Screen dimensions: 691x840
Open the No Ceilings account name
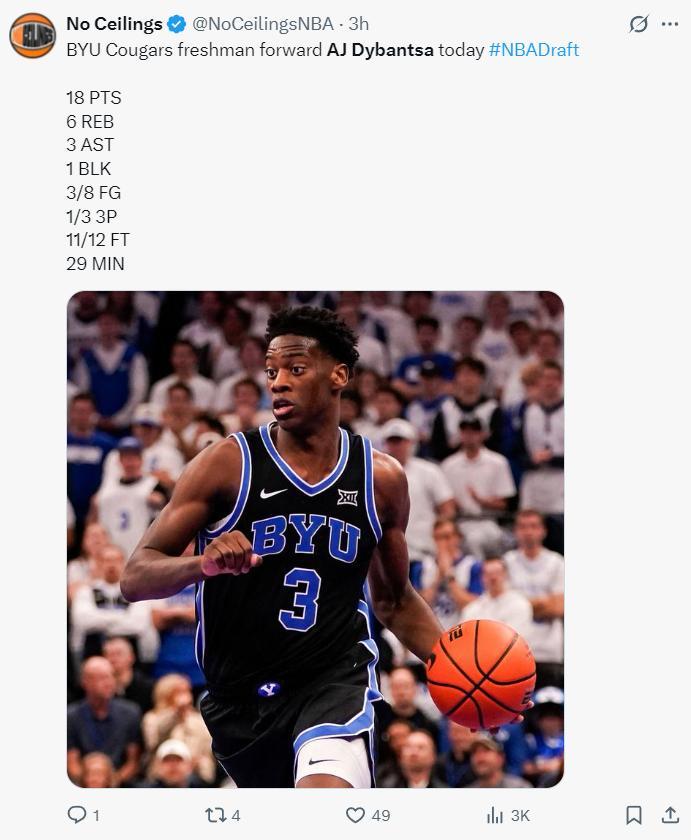(112, 24)
